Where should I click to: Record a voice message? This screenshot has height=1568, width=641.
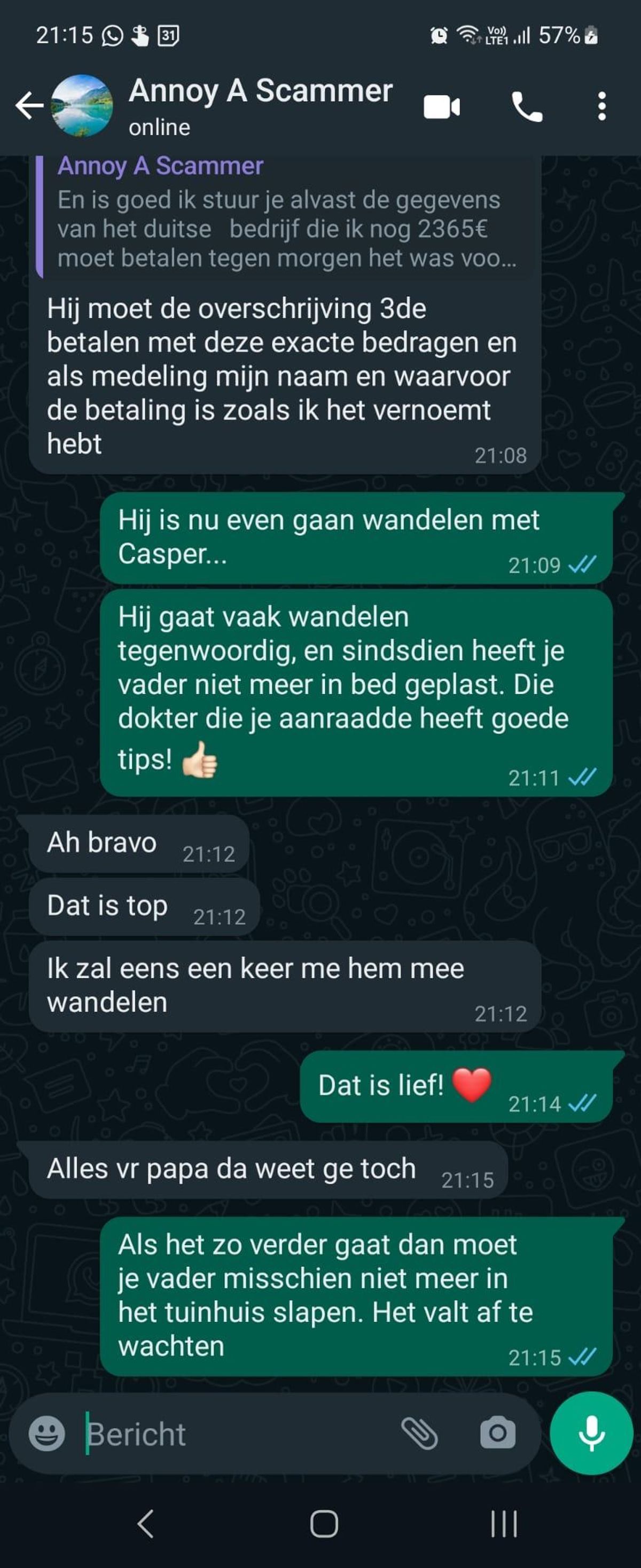tap(591, 1433)
